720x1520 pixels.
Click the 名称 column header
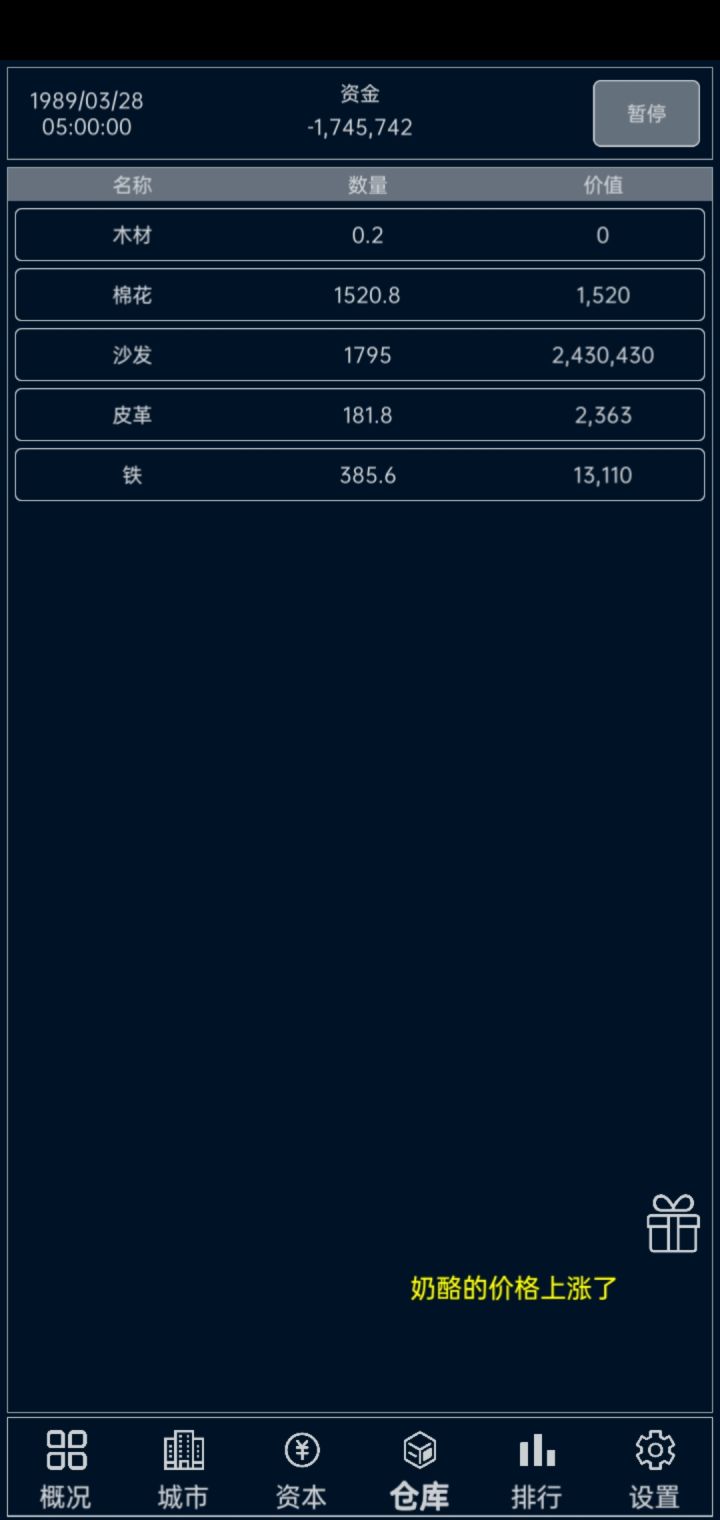point(133,184)
